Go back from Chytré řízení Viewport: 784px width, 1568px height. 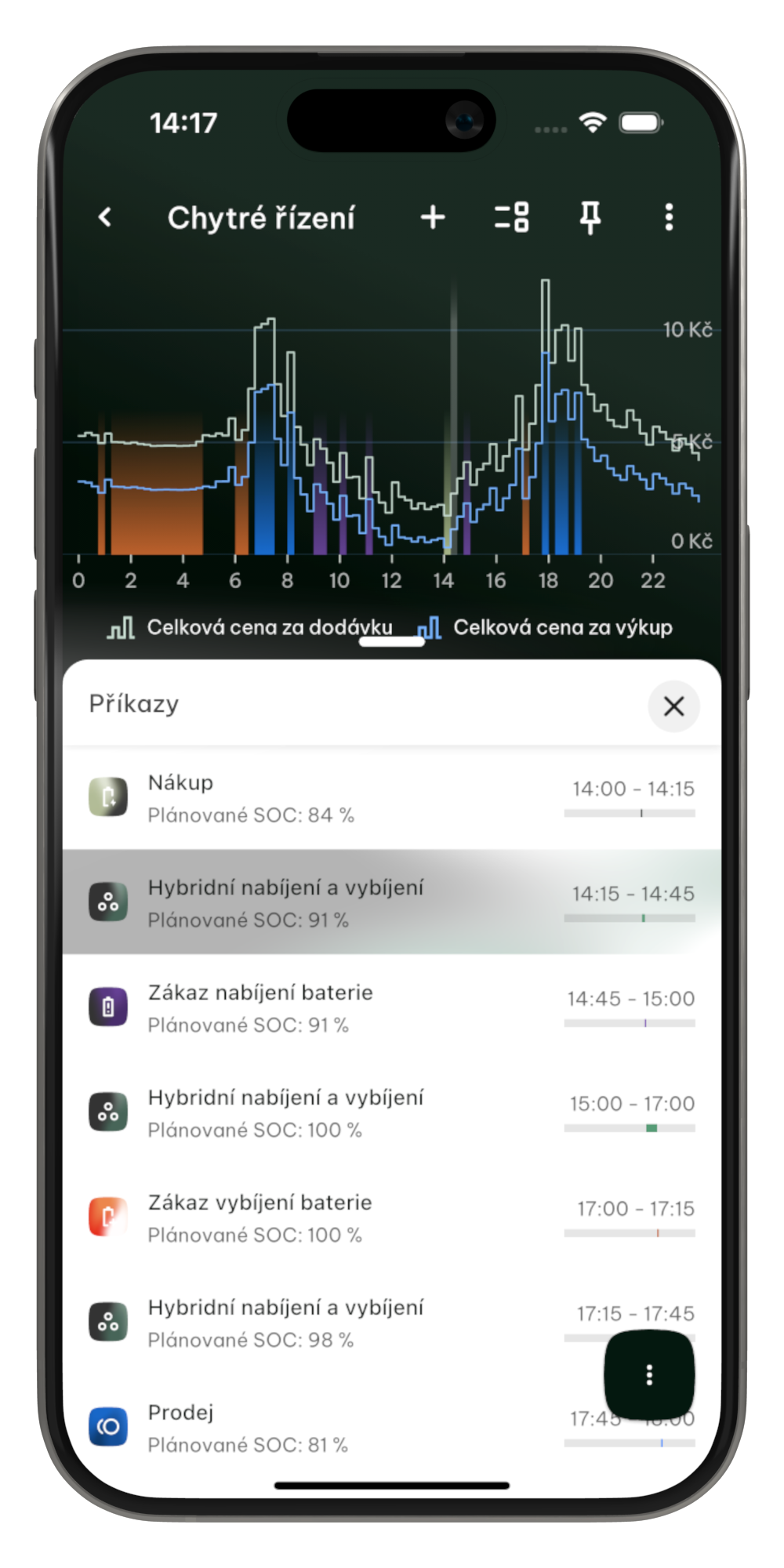105,217
